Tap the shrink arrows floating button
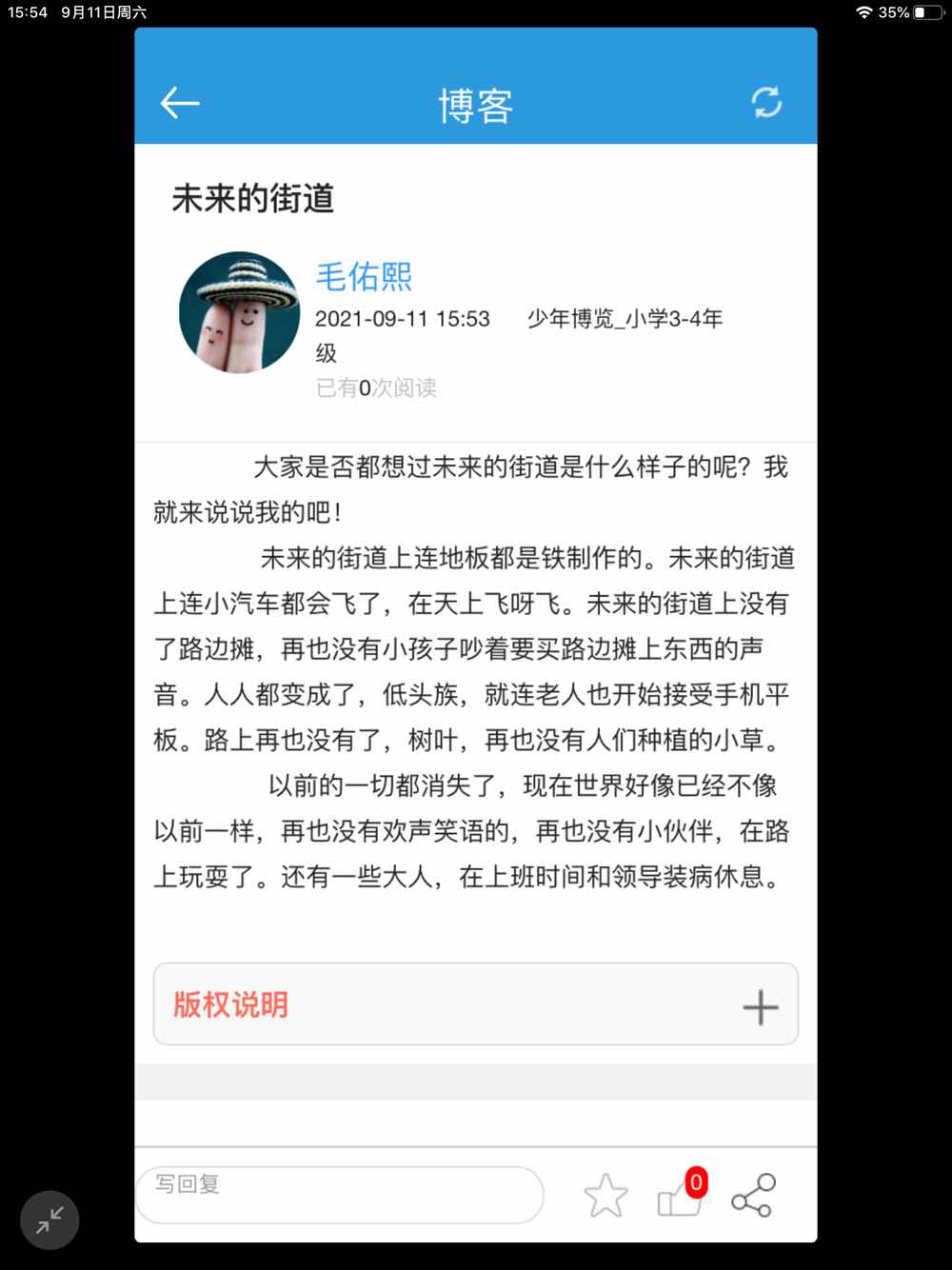952x1270 pixels. coord(50,1220)
